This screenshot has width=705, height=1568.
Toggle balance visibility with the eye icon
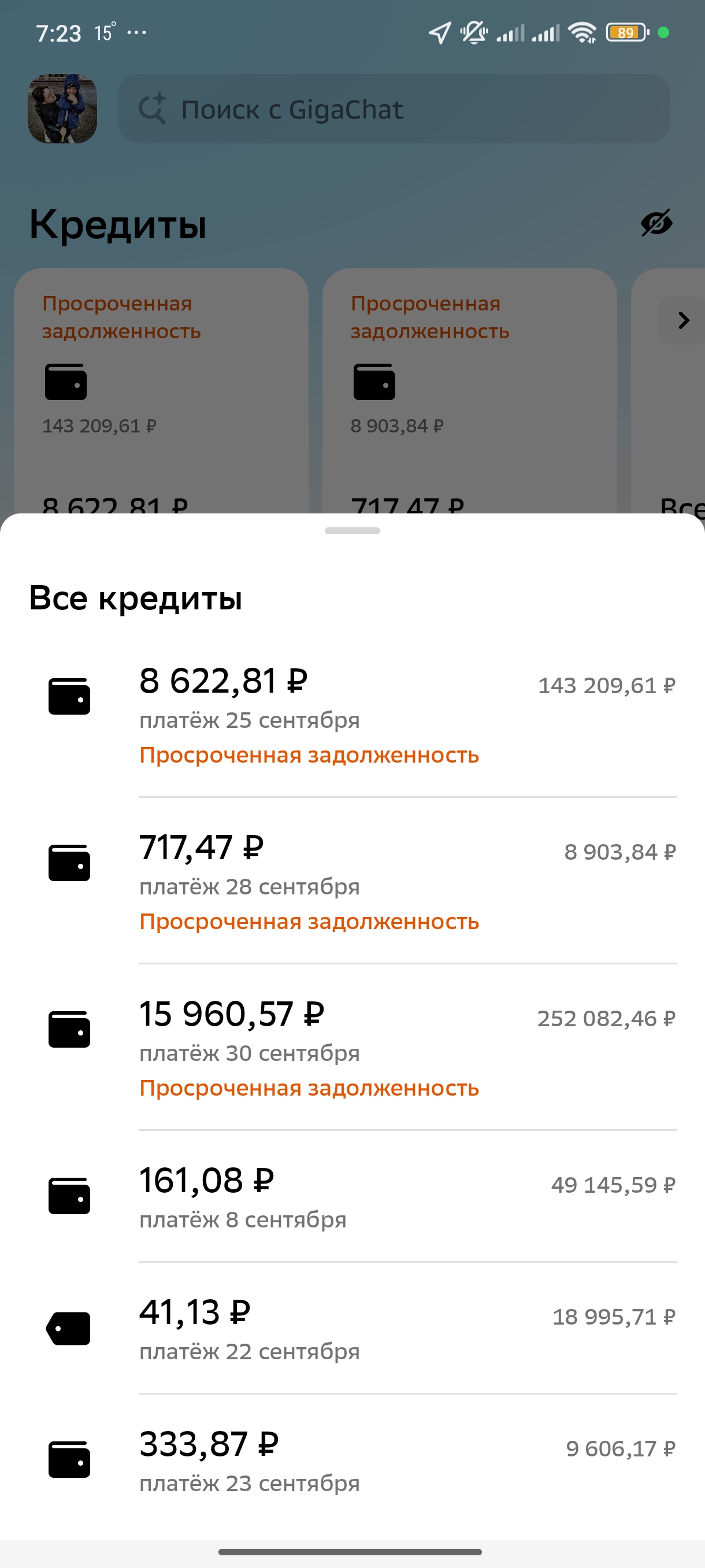[656, 223]
